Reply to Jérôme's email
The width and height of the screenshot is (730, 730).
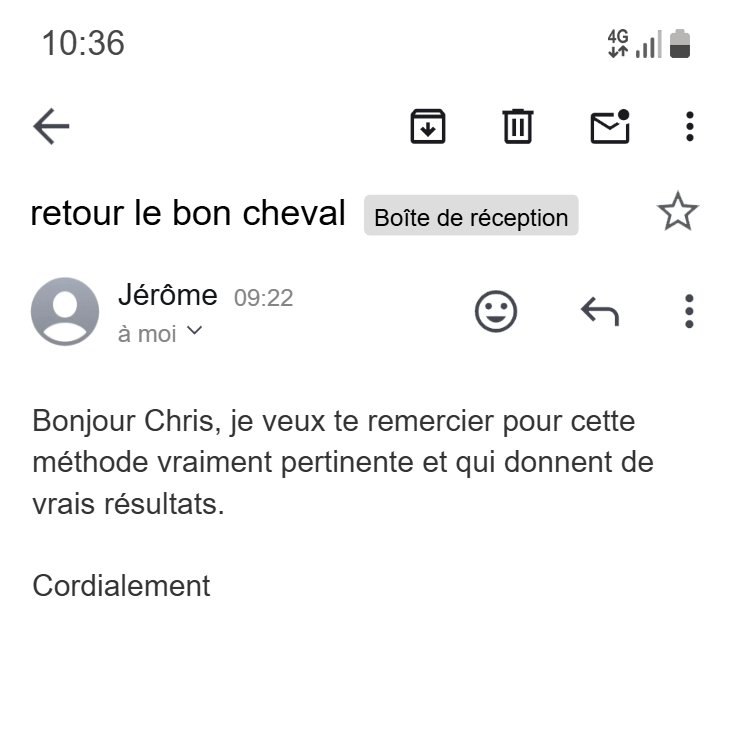click(x=600, y=312)
